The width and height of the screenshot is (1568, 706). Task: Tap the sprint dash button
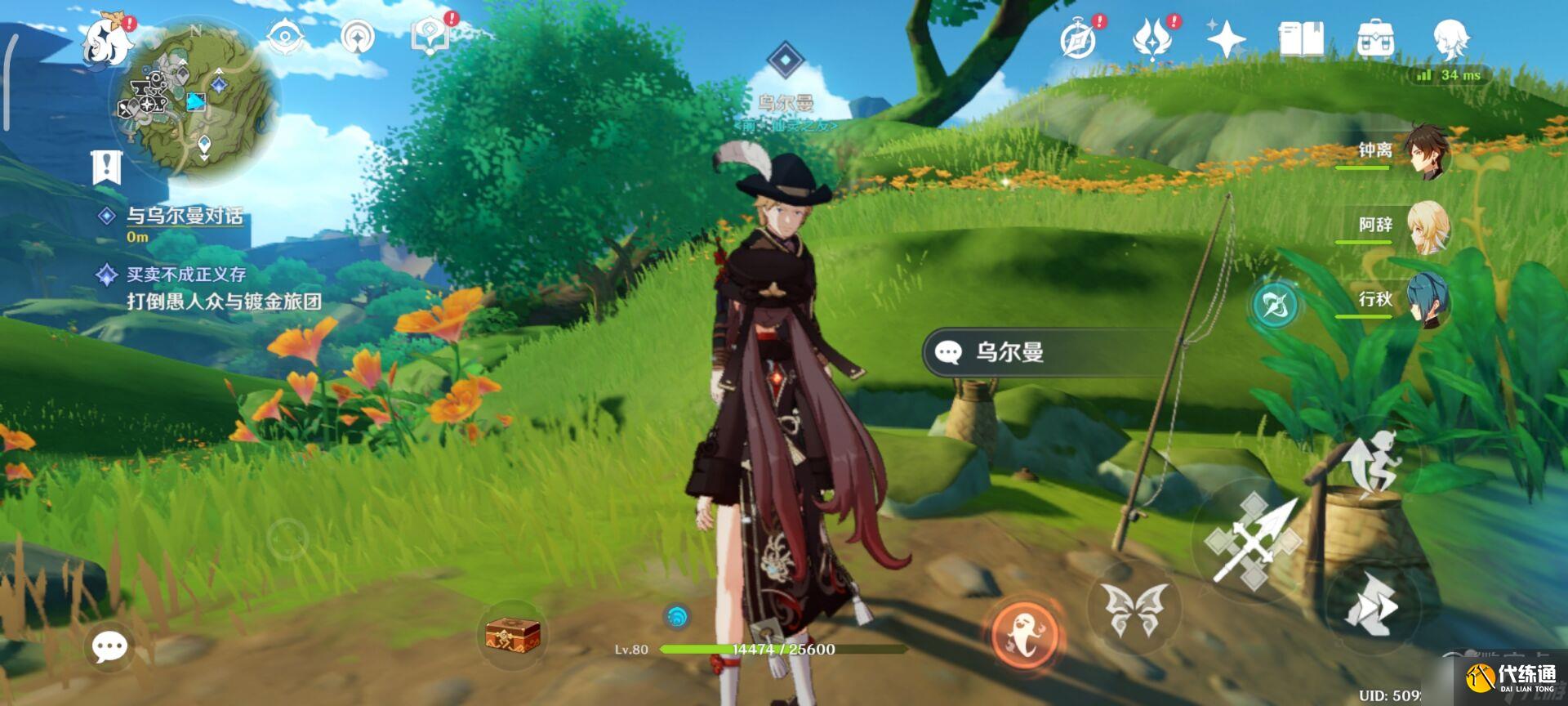click(x=1372, y=606)
